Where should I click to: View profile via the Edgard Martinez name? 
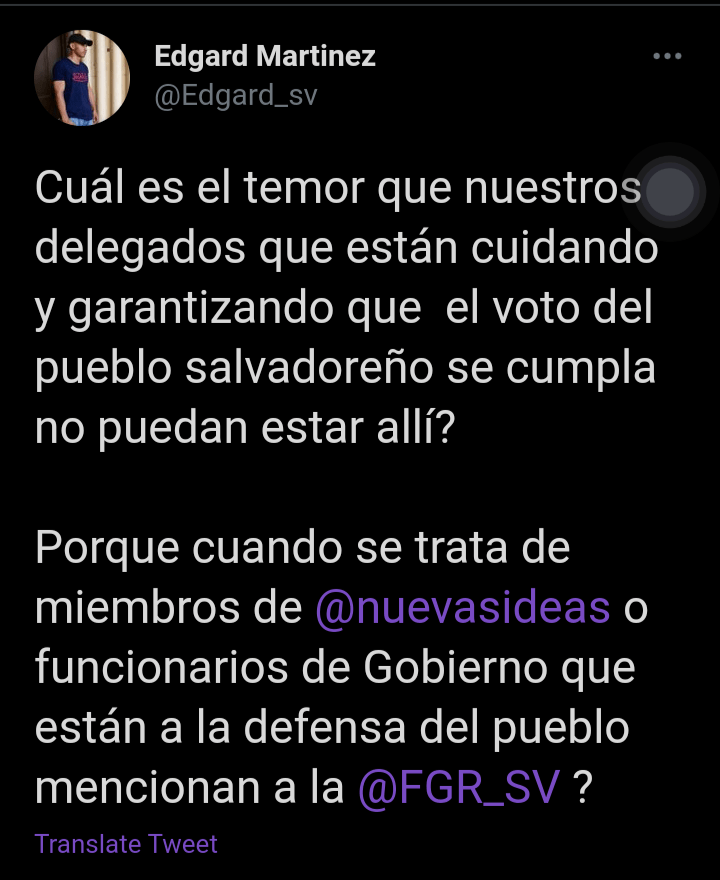pos(265,57)
